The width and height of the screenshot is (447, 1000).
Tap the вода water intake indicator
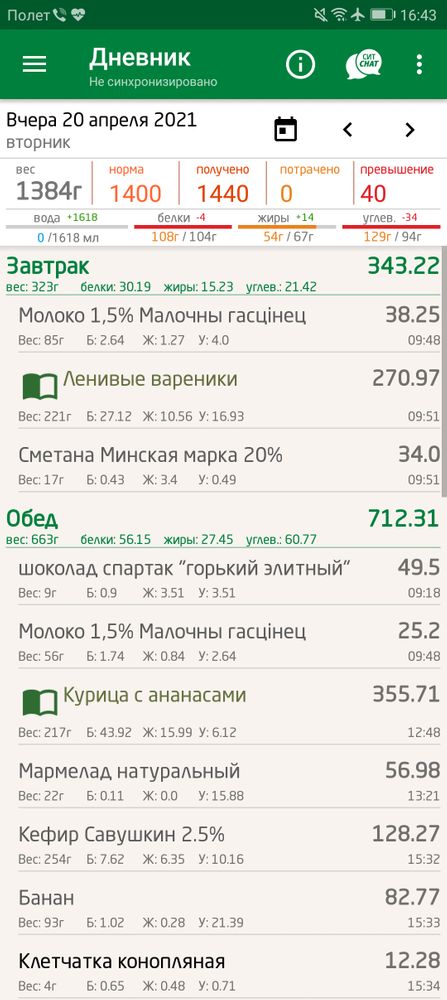point(66,228)
